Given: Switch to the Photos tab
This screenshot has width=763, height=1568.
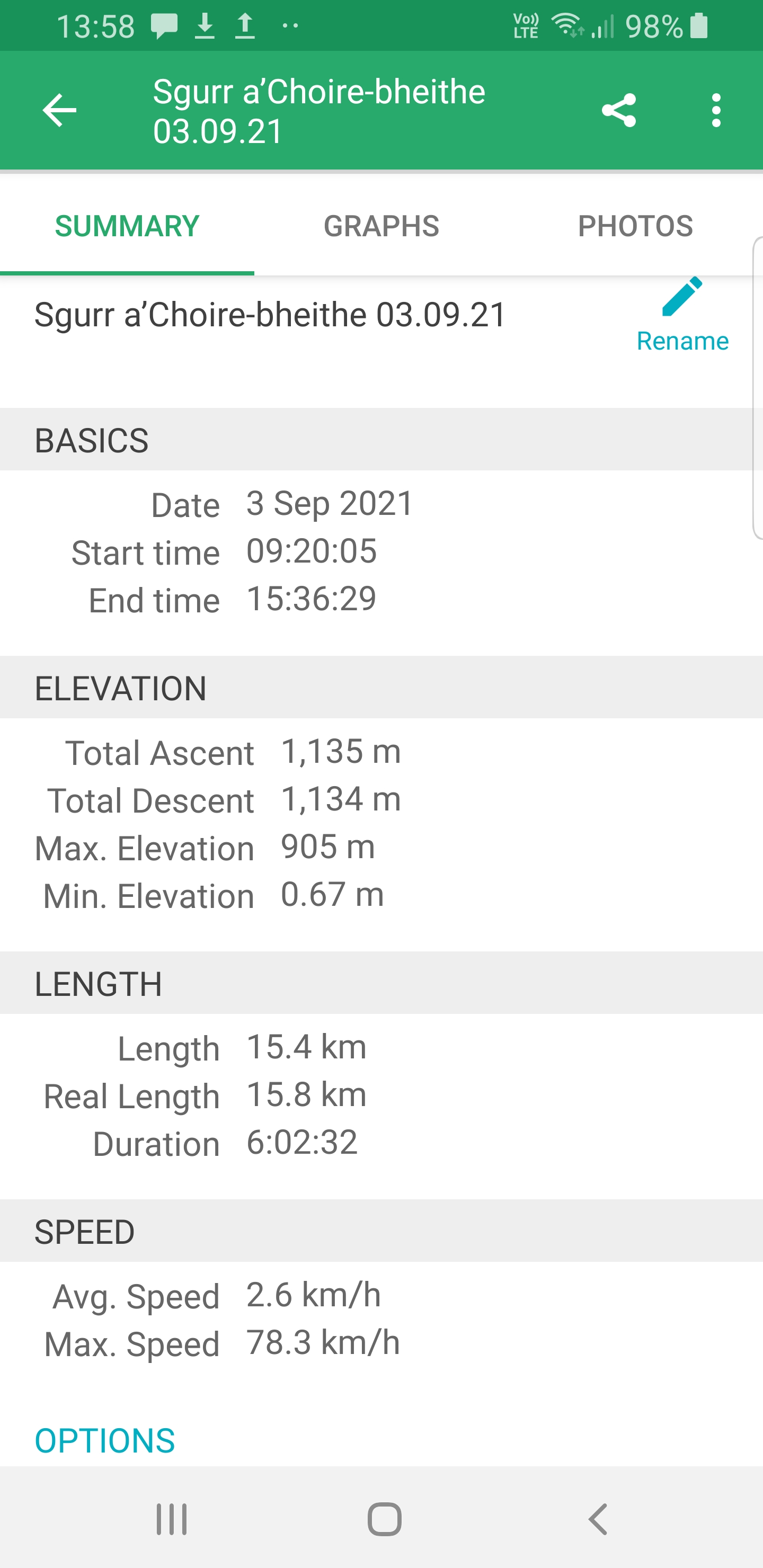Looking at the screenshot, I should pos(635,226).
